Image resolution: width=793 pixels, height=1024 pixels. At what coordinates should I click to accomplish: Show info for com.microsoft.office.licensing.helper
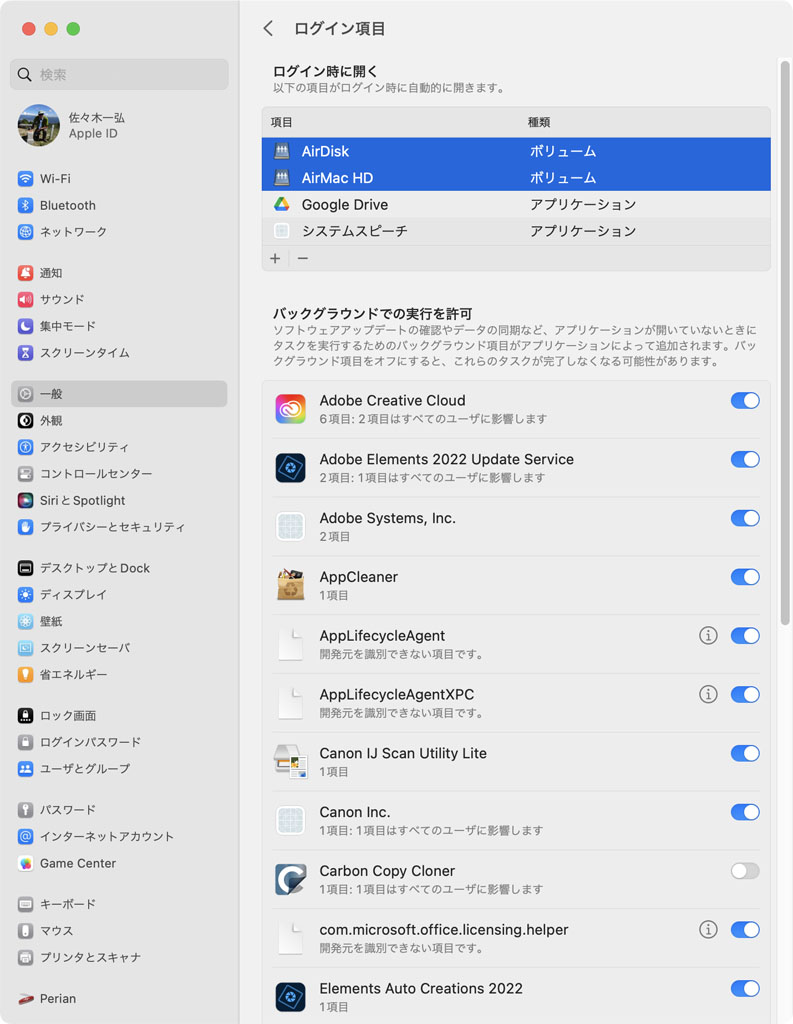708,929
